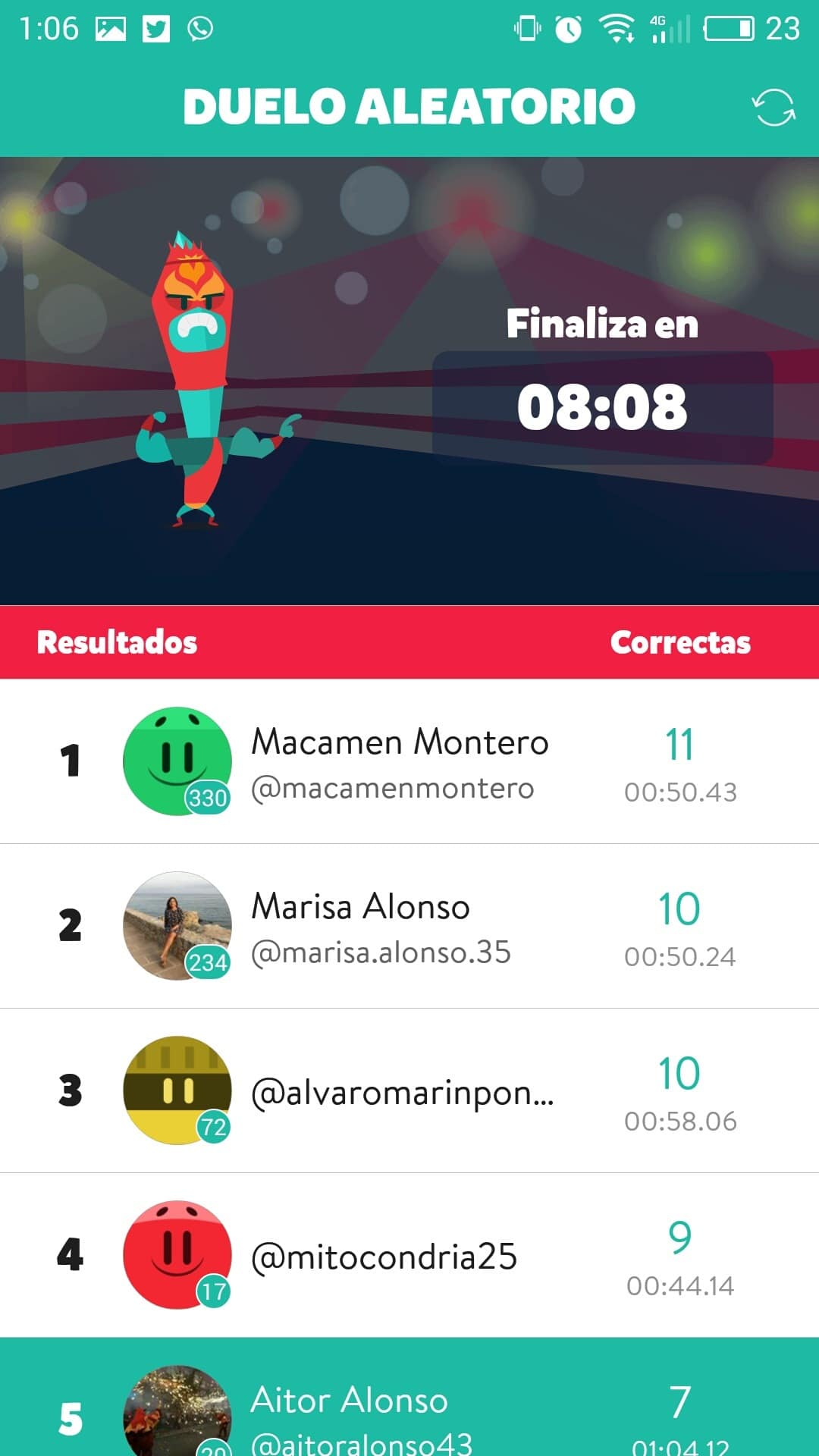Open Aitor Alonso's result row
The image size is (819, 1456).
(409, 1410)
